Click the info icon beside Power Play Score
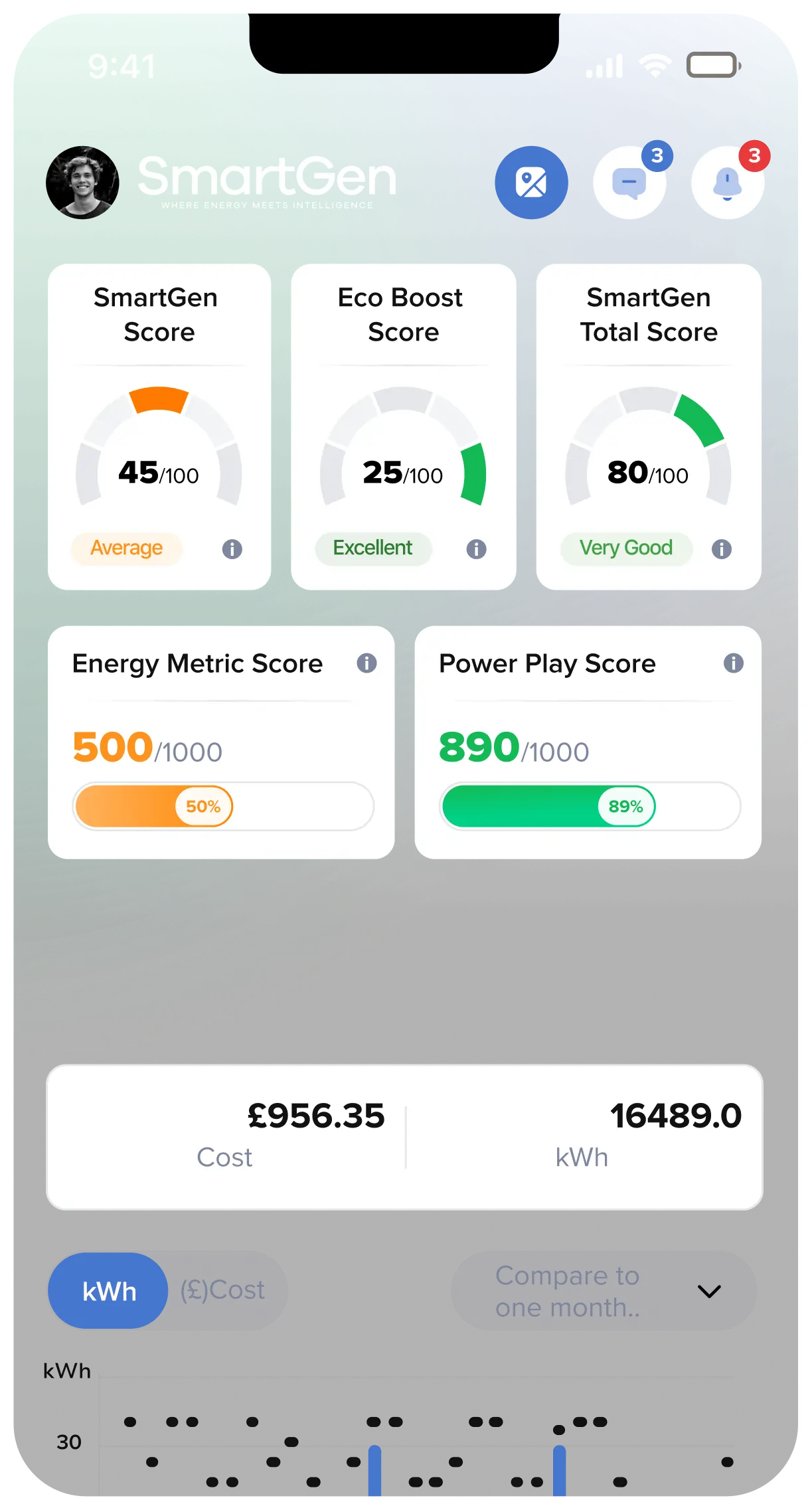Screen dimensions: 812x1510 point(733,663)
